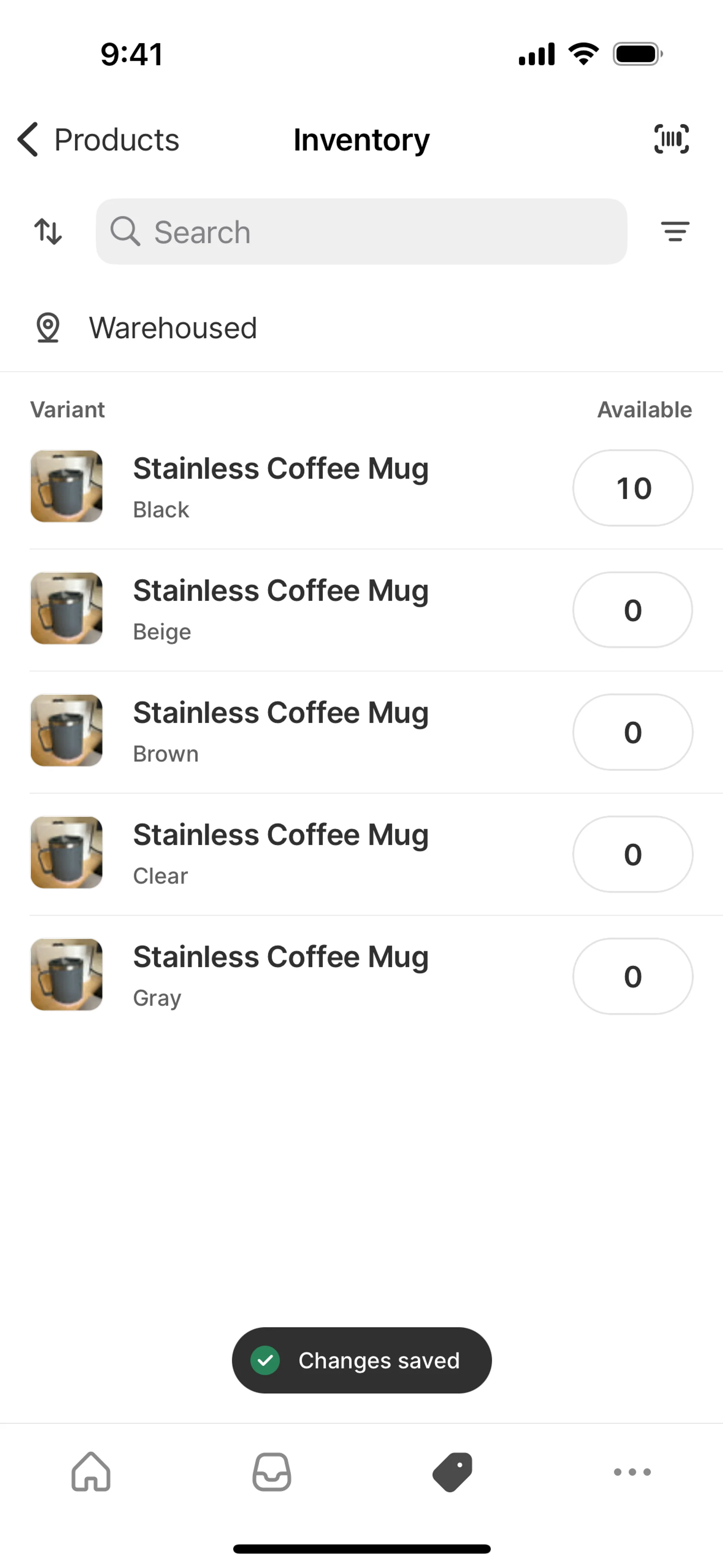723x1568 pixels.
Task: Open the Stainless Coffee Mug Black variant
Action: pyautogui.click(x=280, y=486)
